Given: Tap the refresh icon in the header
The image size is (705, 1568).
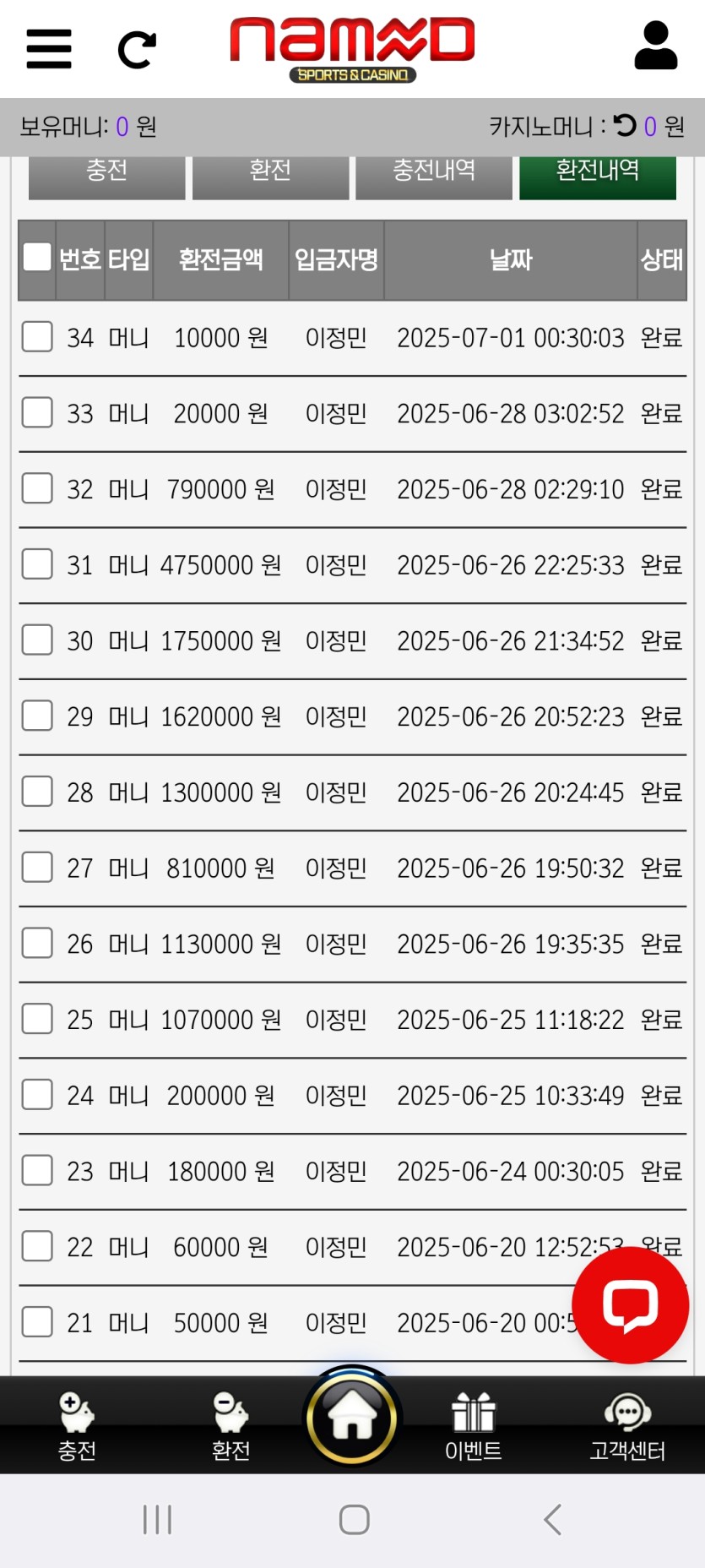Looking at the screenshot, I should [x=137, y=49].
